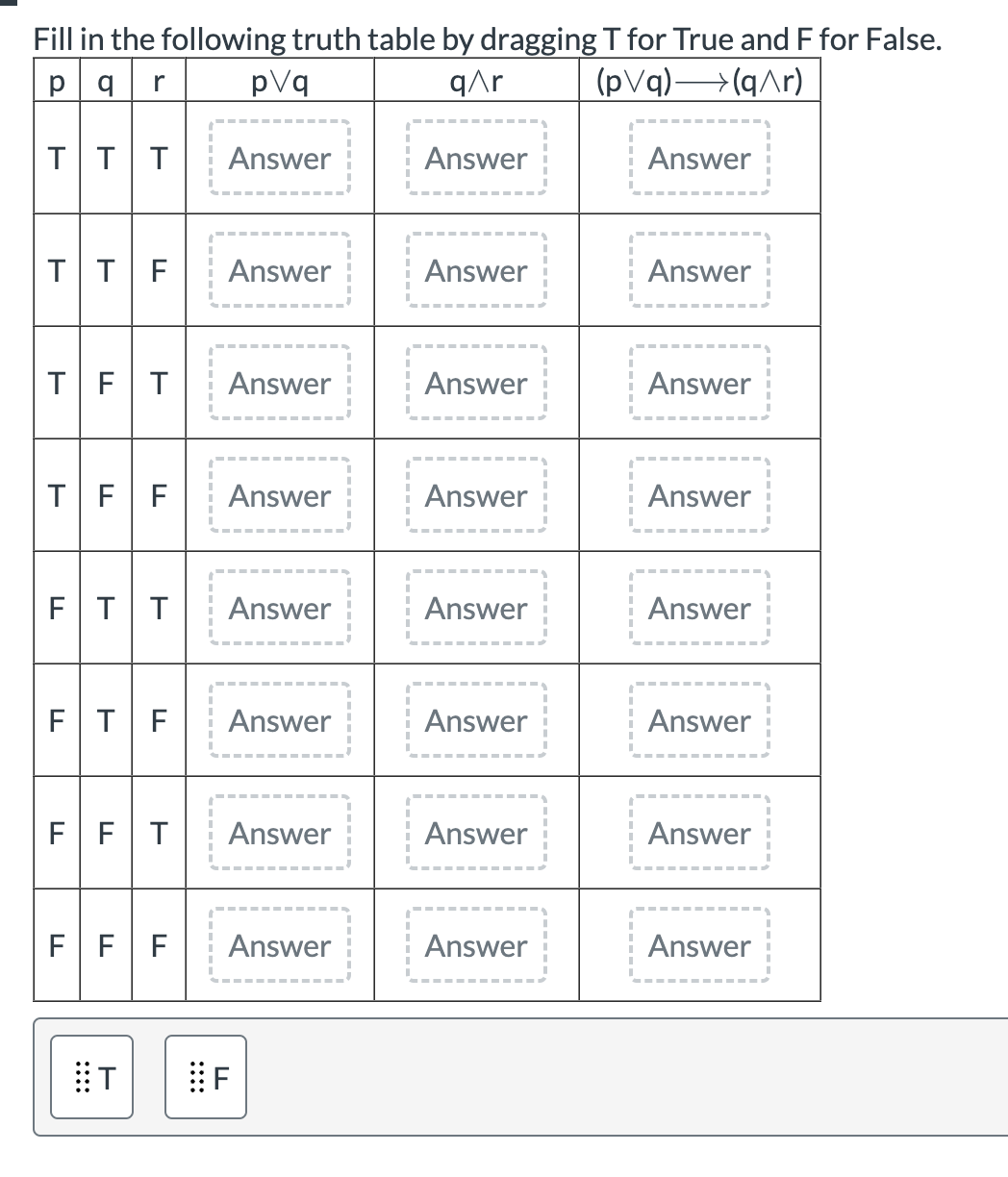The image size is (1008, 1177).
Task: Select the draggable T token
Action: [x=91, y=1078]
